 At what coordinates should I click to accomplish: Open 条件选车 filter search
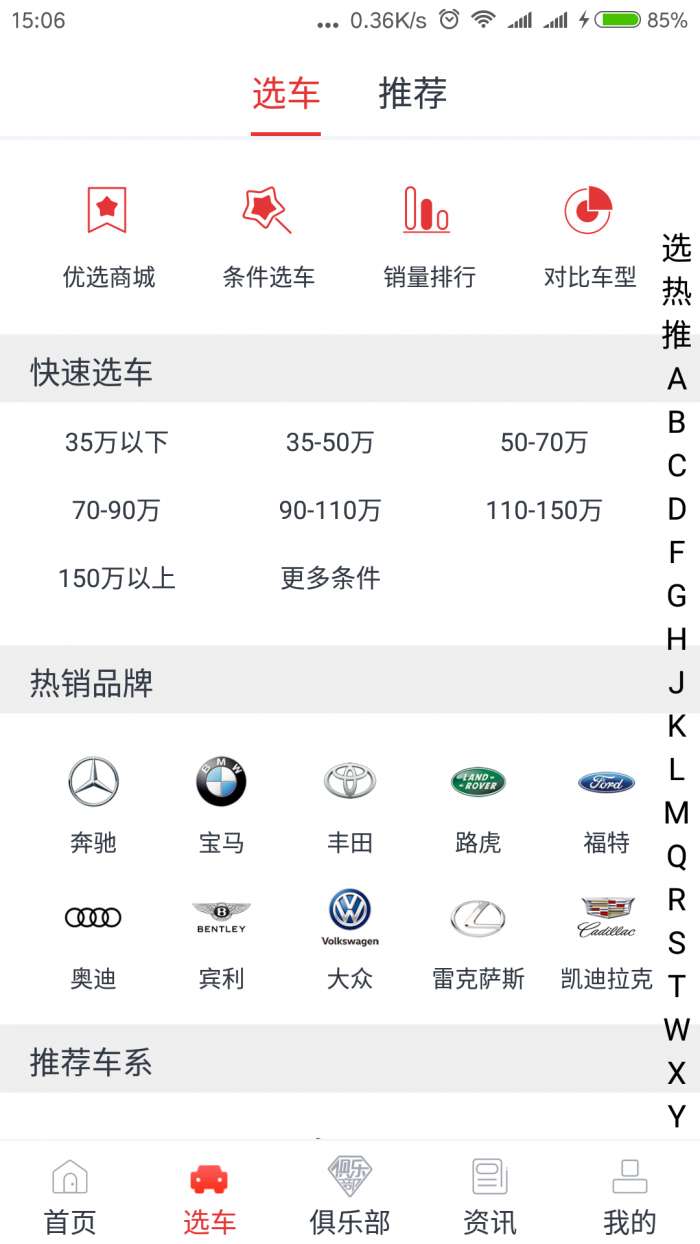point(268,236)
